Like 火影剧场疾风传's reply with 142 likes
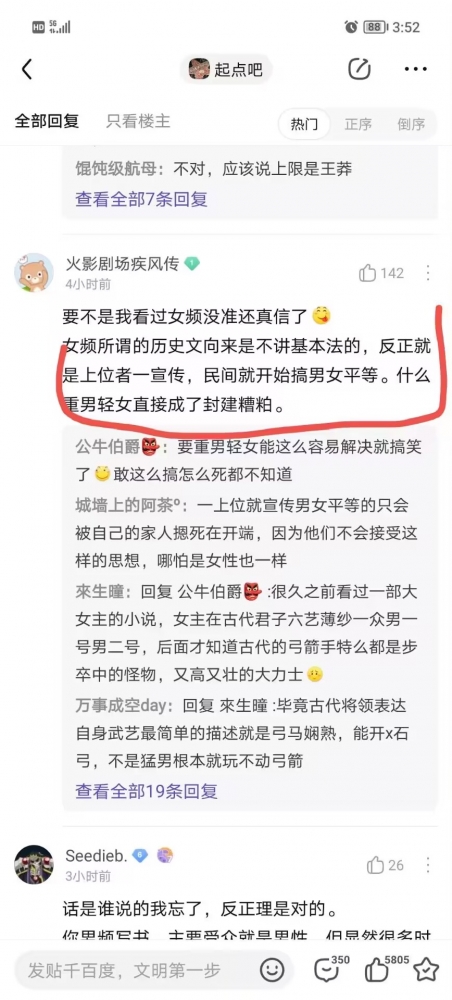Image resolution: width=452 pixels, height=1000 pixels. click(x=381, y=273)
